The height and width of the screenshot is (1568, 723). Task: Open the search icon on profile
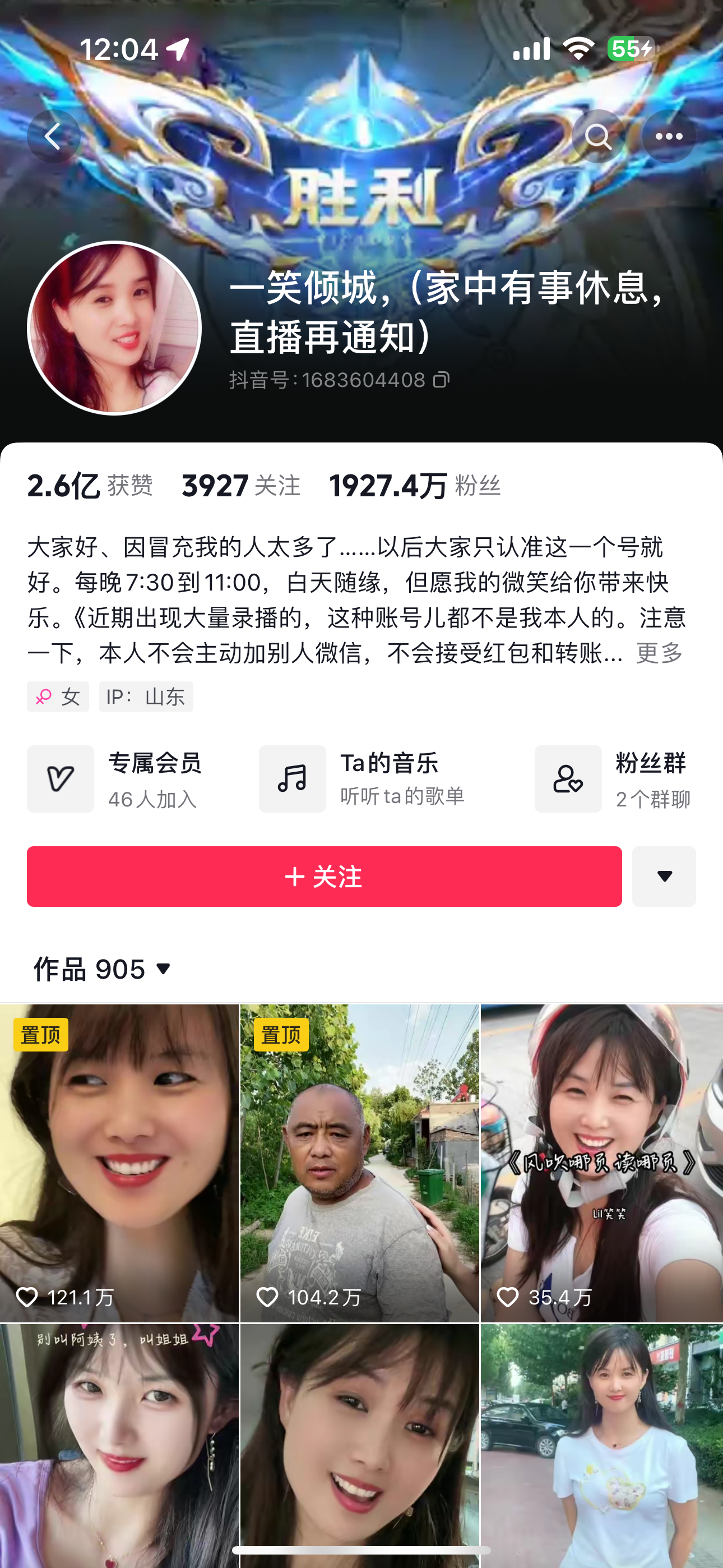click(597, 136)
